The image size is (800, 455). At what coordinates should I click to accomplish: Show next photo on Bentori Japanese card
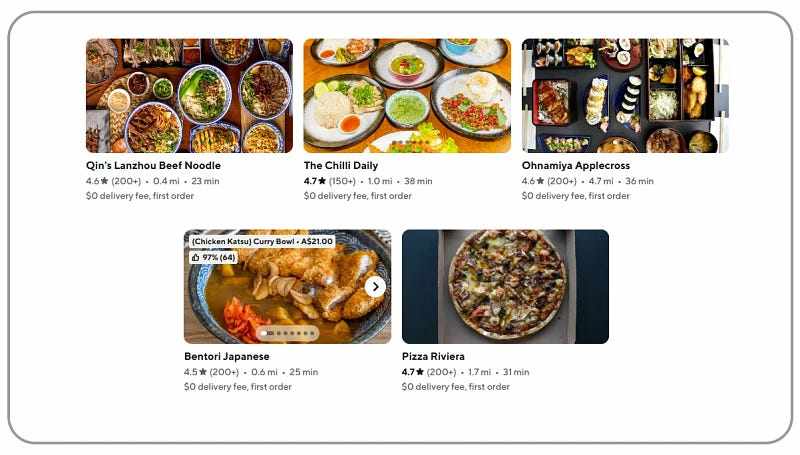click(375, 287)
